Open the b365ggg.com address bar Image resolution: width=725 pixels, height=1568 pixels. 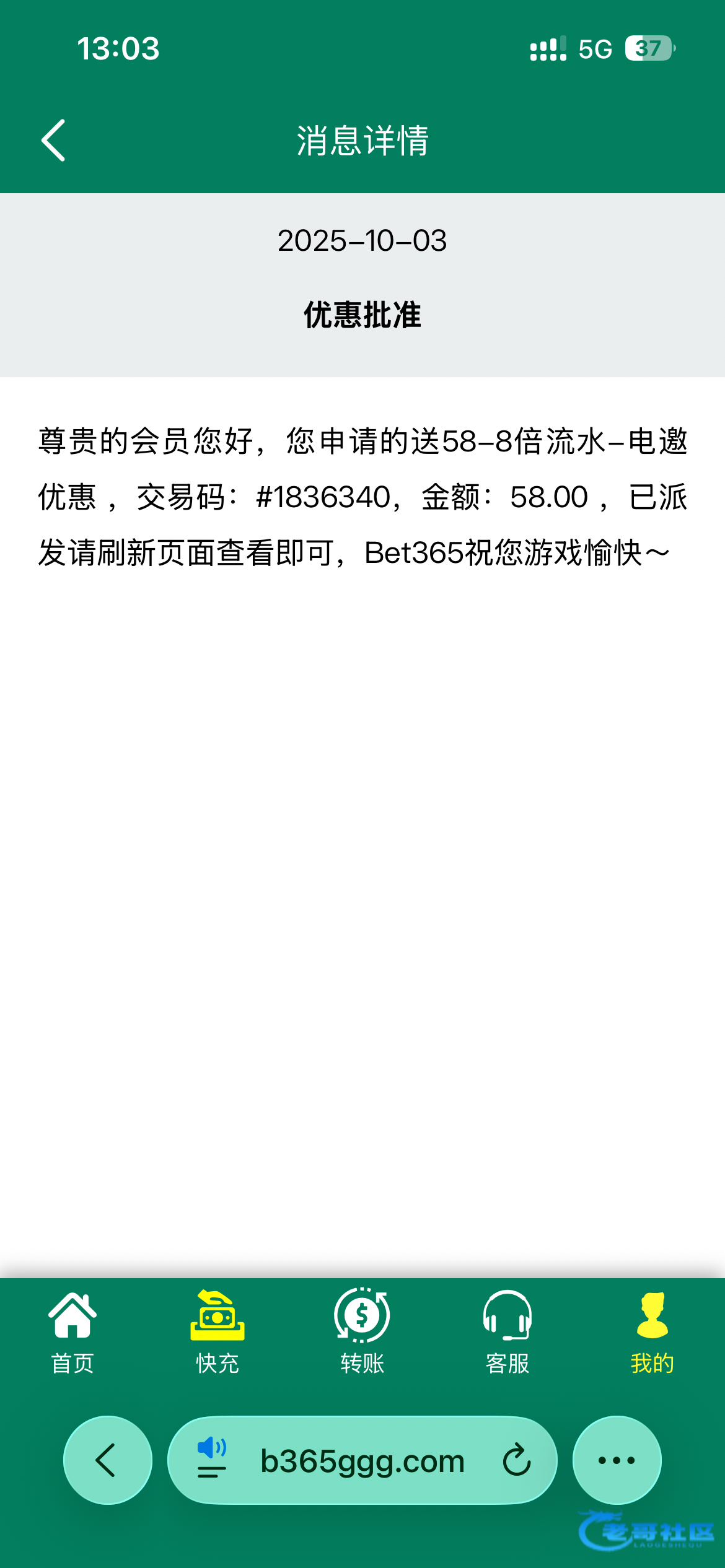coord(362,1461)
